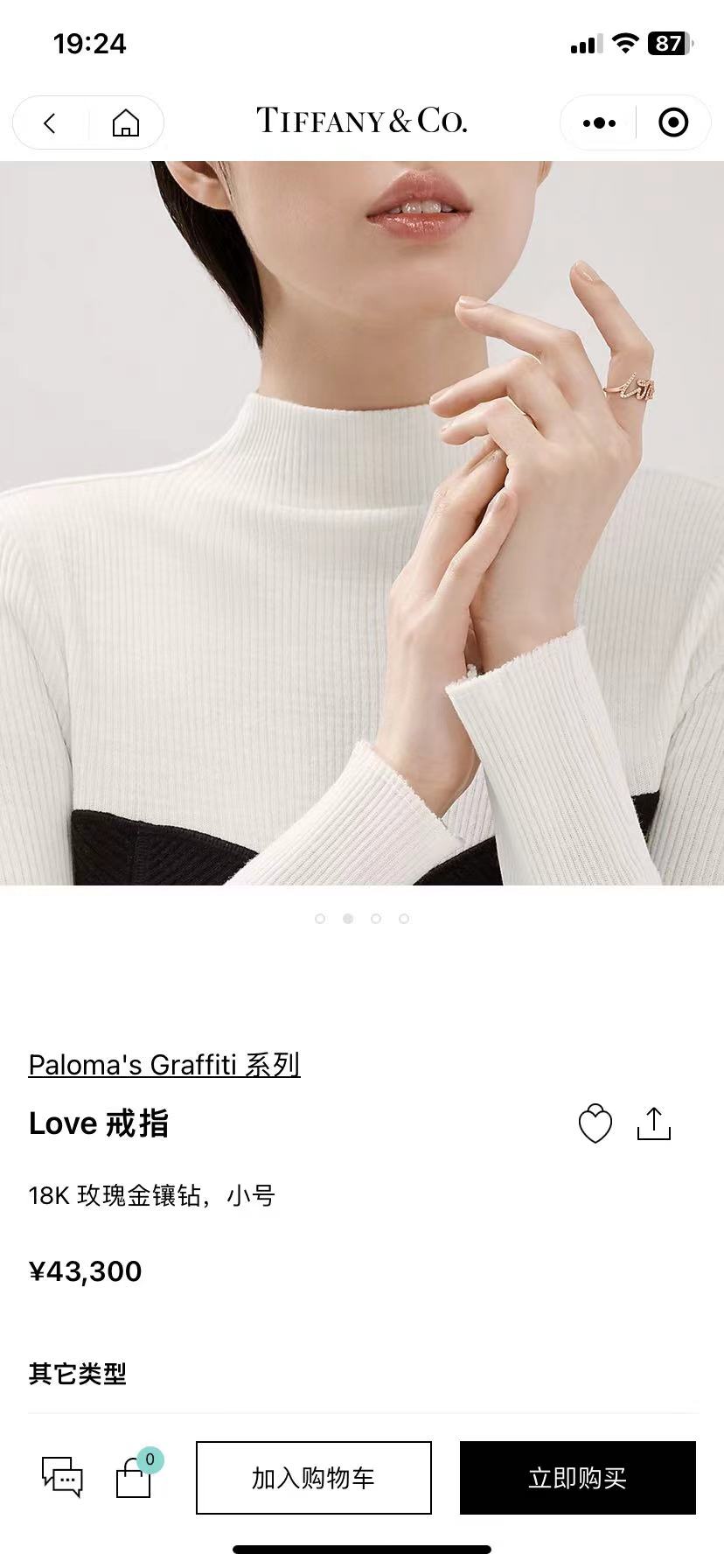Open customer service chat
Viewport: 724px width, 1568px height.
pyautogui.click(x=62, y=1477)
